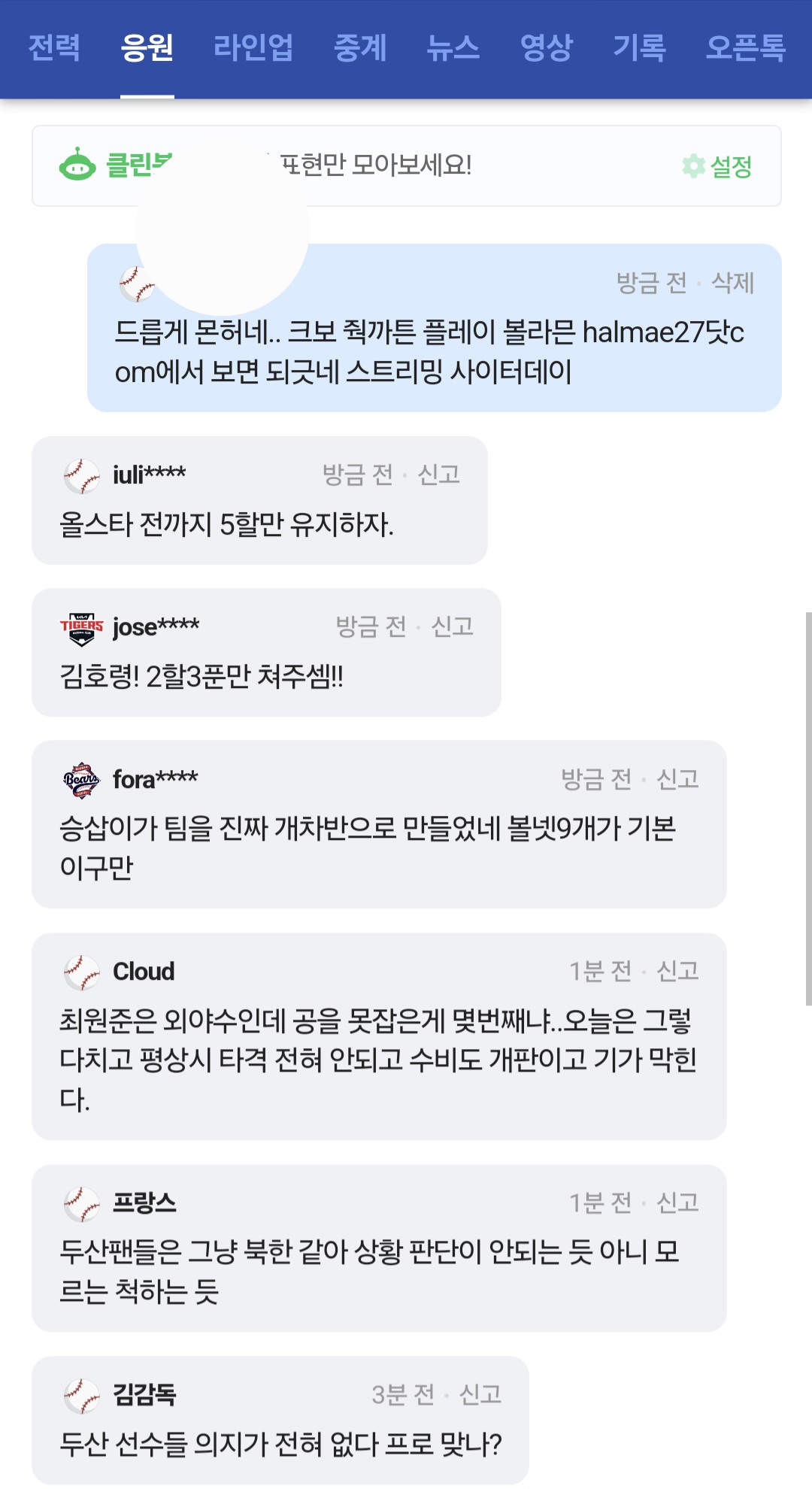
Task: Open 클린봇 설정 settings
Action: [x=717, y=166]
